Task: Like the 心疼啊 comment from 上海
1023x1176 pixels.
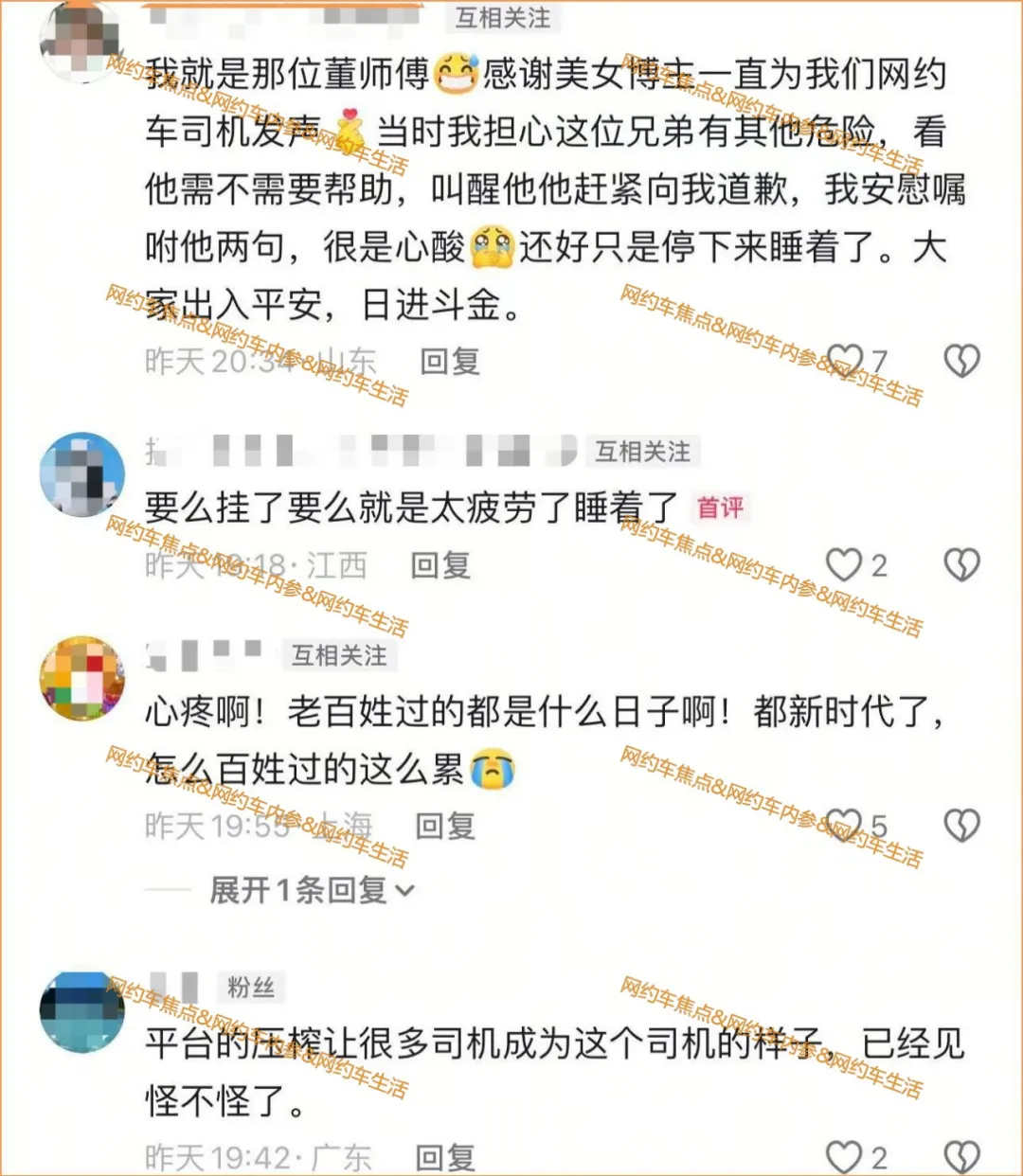Action: pos(843,826)
